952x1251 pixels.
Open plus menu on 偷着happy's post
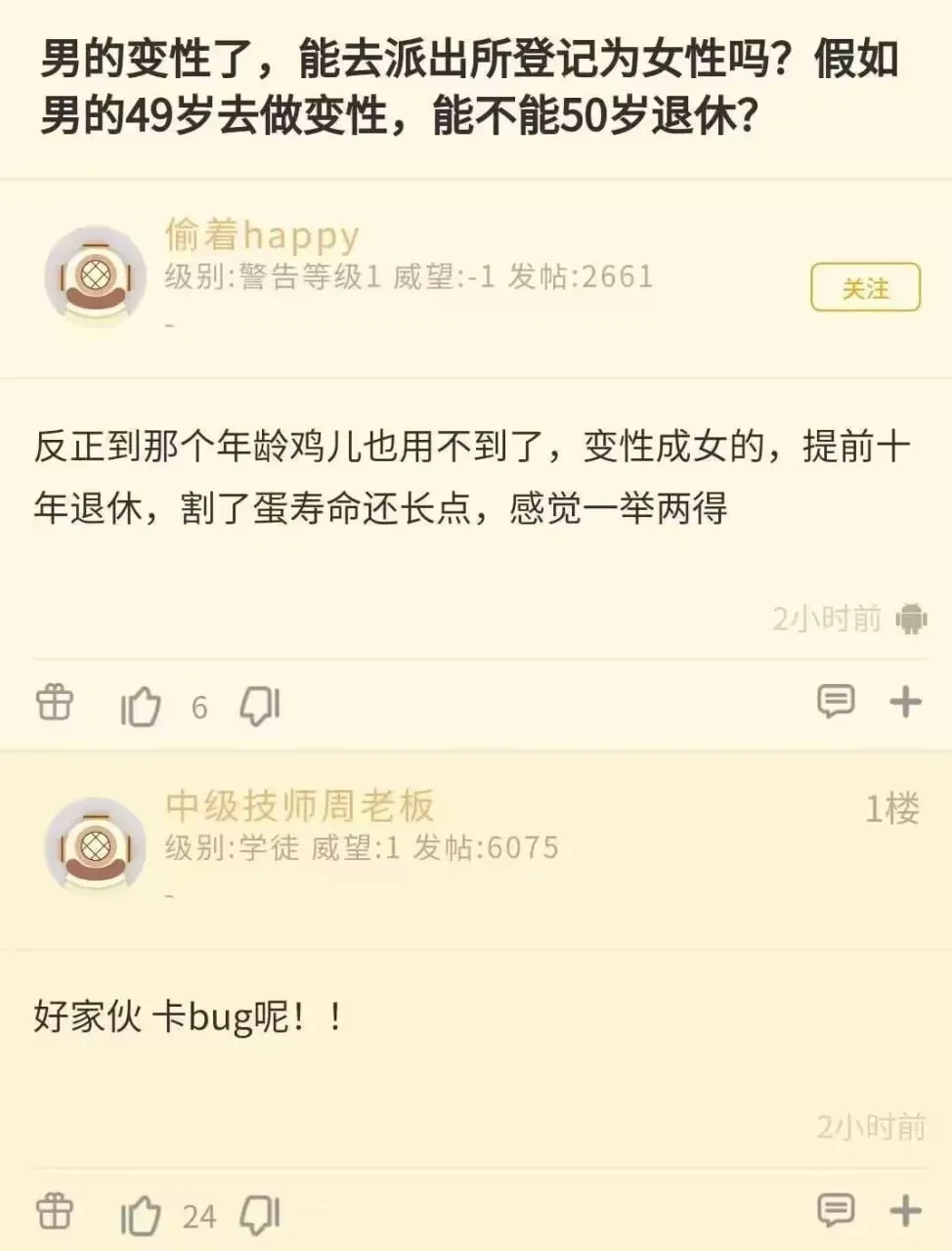(906, 702)
